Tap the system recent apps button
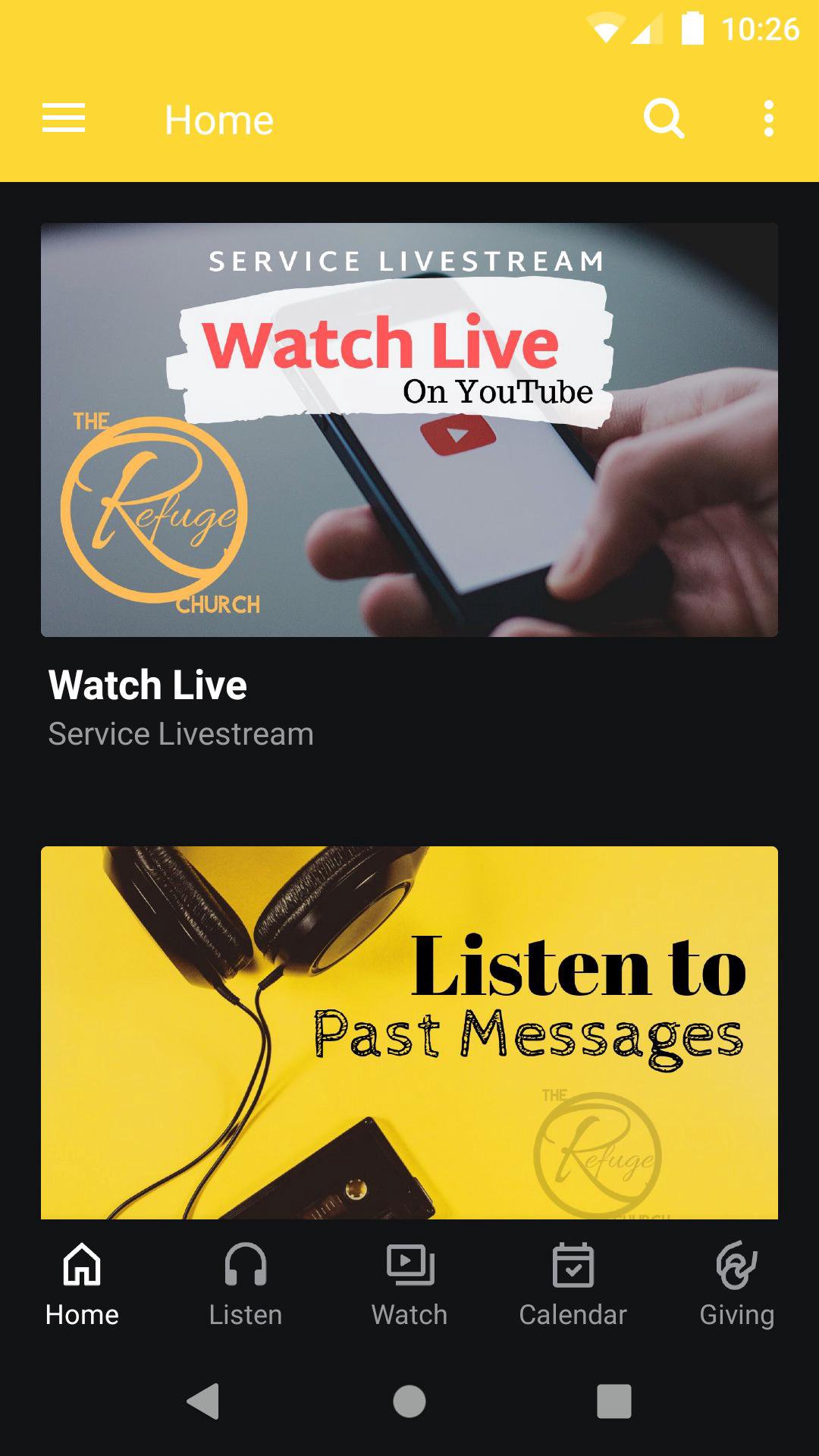Viewport: 819px width, 1456px height. coord(613,1401)
